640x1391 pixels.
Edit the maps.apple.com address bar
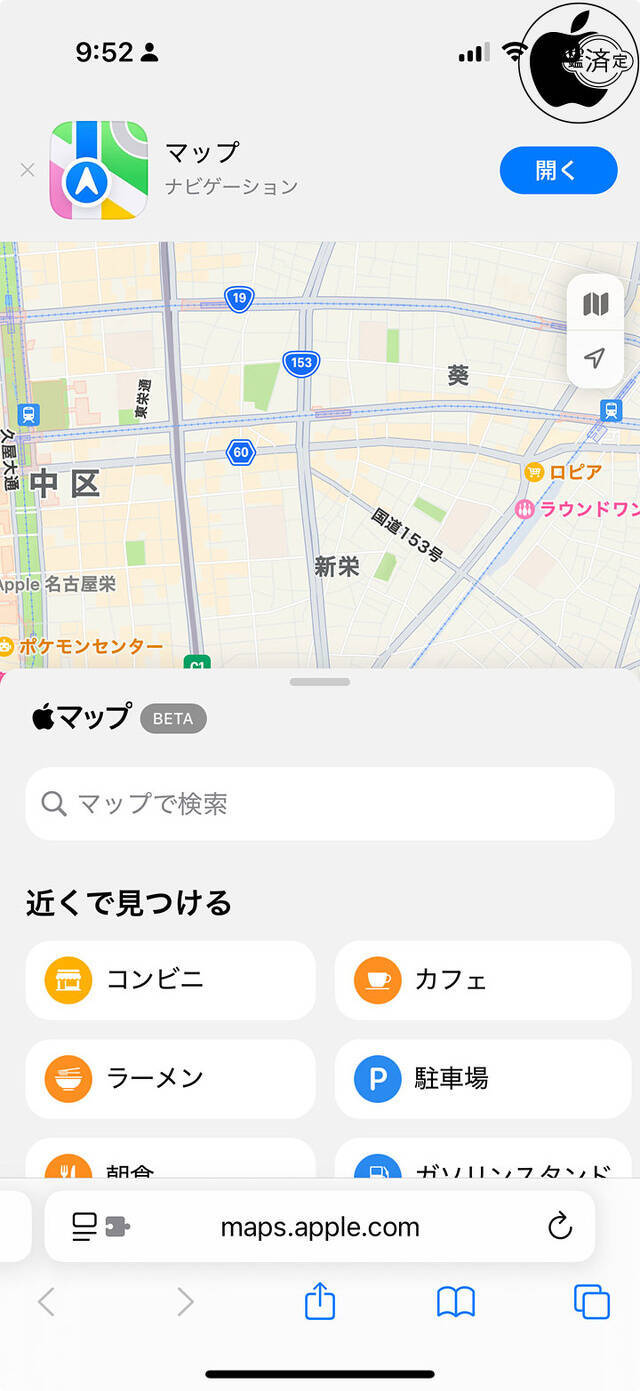pos(320,1227)
